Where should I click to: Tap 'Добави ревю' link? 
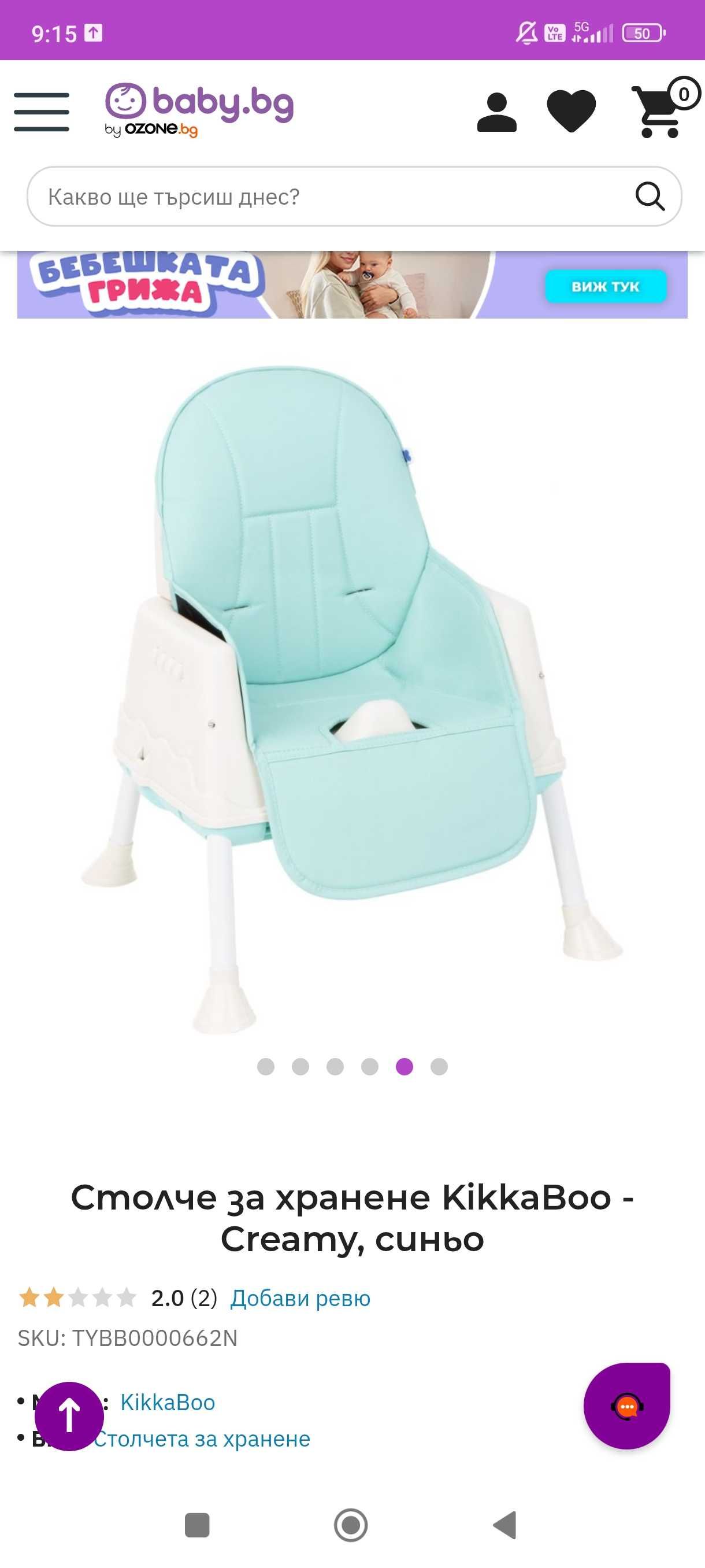300,1299
